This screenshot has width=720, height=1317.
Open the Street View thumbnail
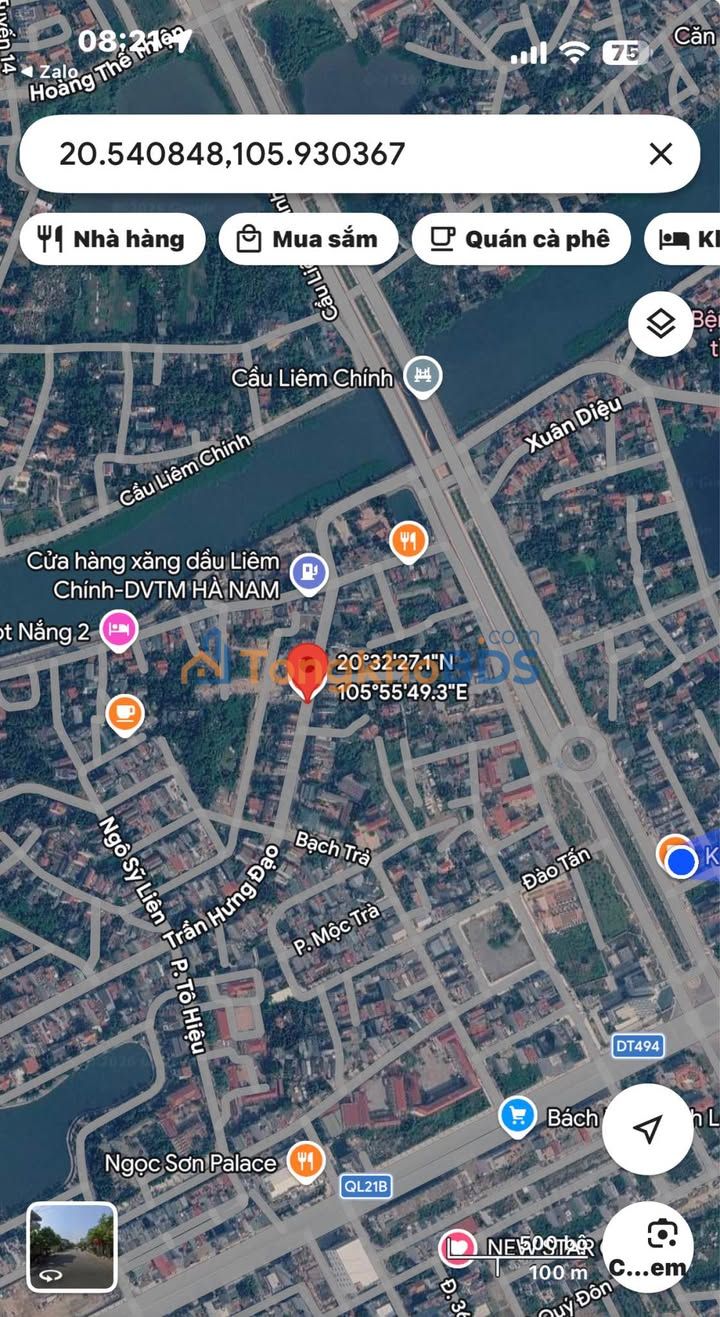click(x=72, y=1246)
